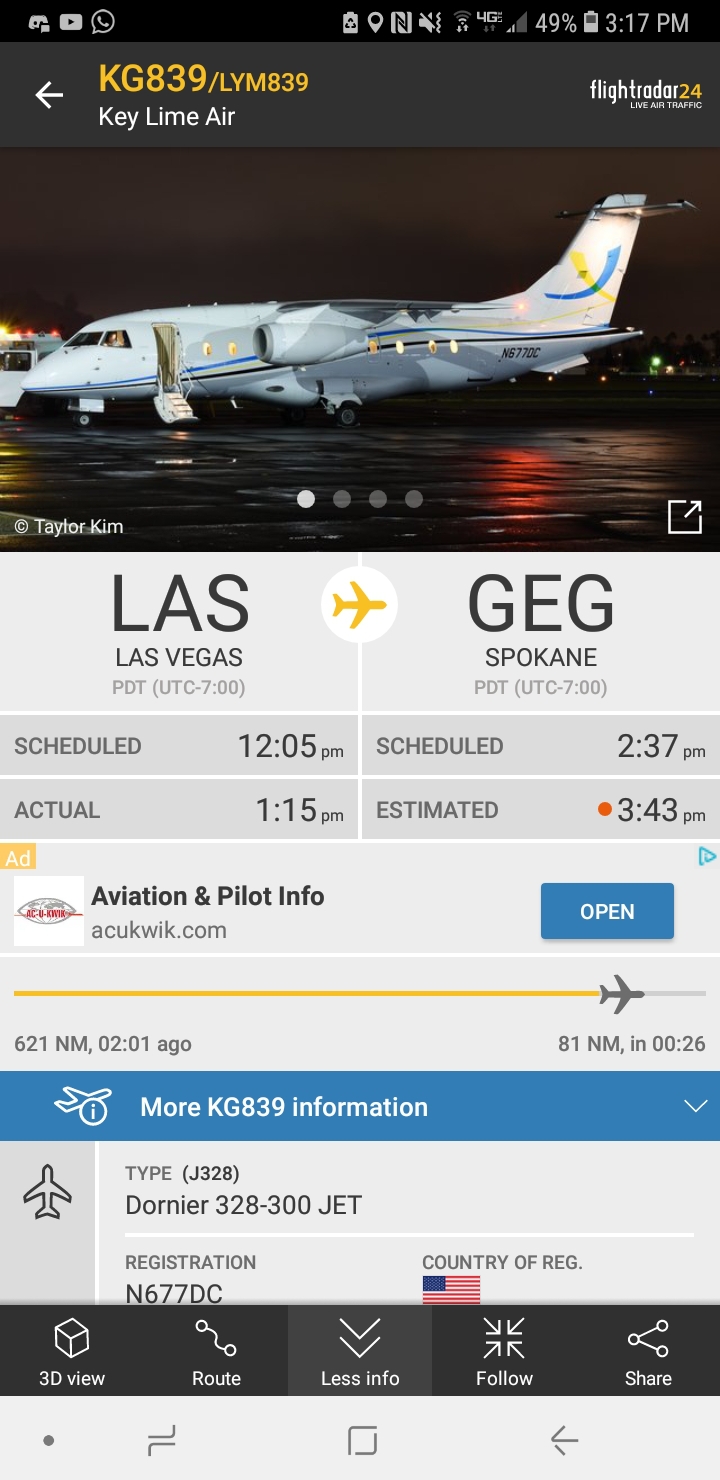The image size is (720, 1480).
Task: Collapse More KG839 information section
Action: tap(695, 1106)
